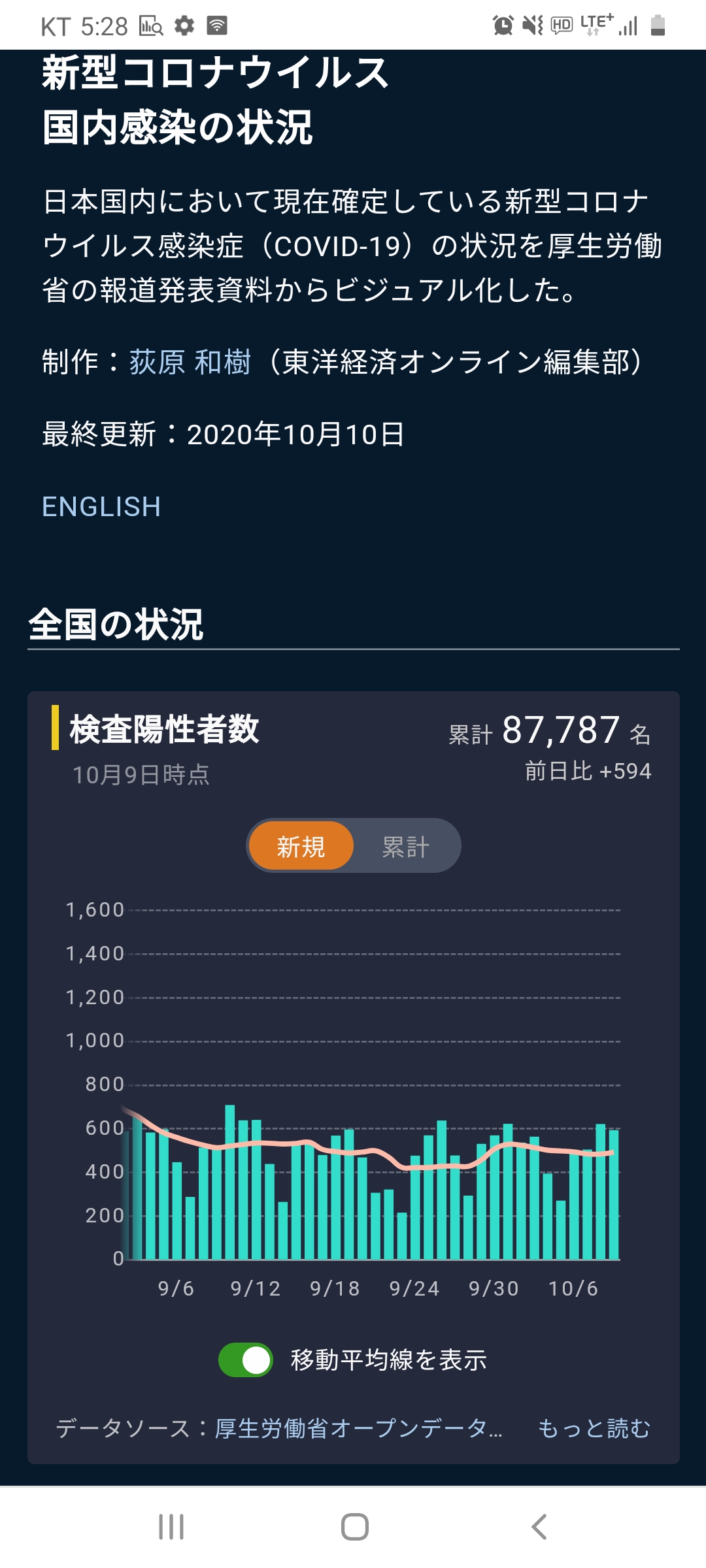The image size is (706, 1568).
Task: Select the 新規 chart view
Action: [301, 846]
